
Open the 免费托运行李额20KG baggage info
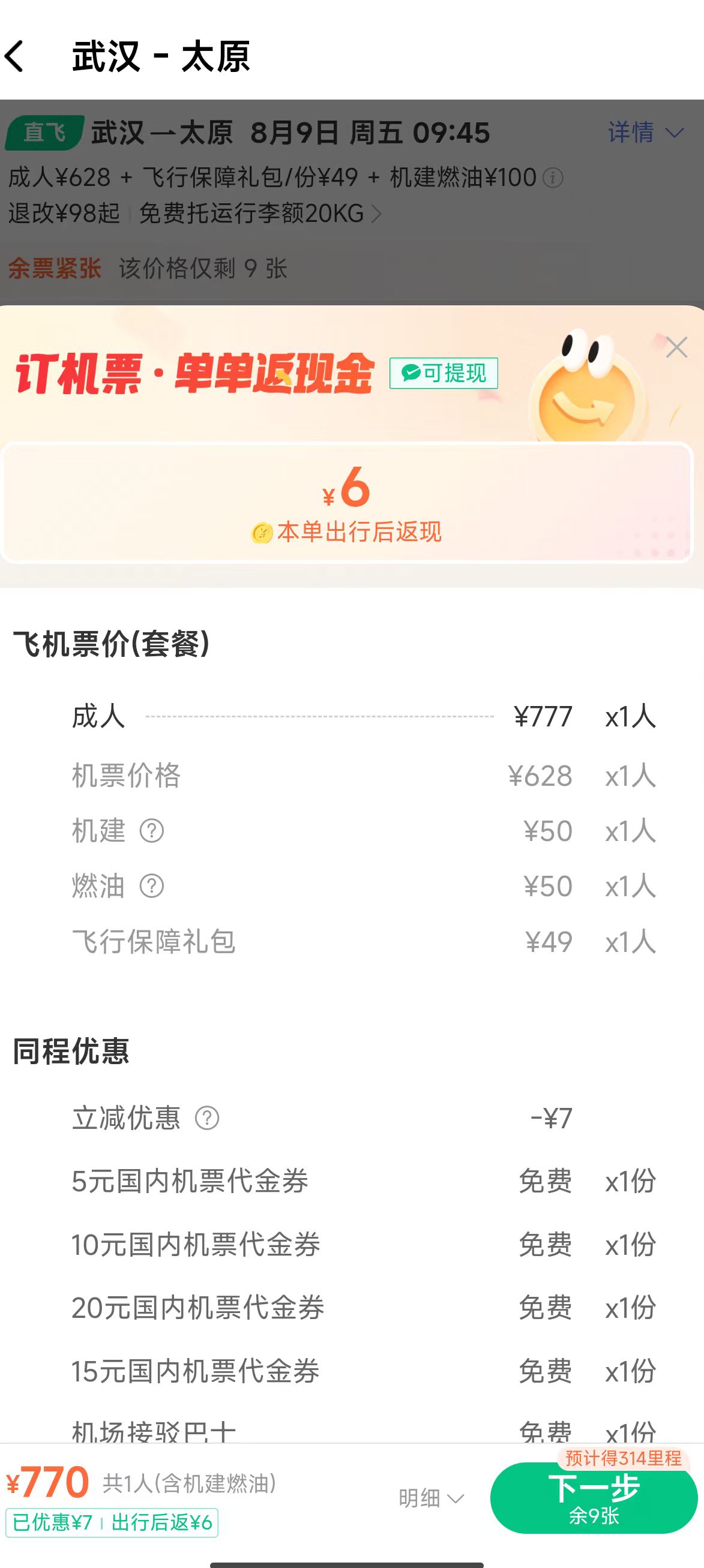pyautogui.click(x=260, y=214)
